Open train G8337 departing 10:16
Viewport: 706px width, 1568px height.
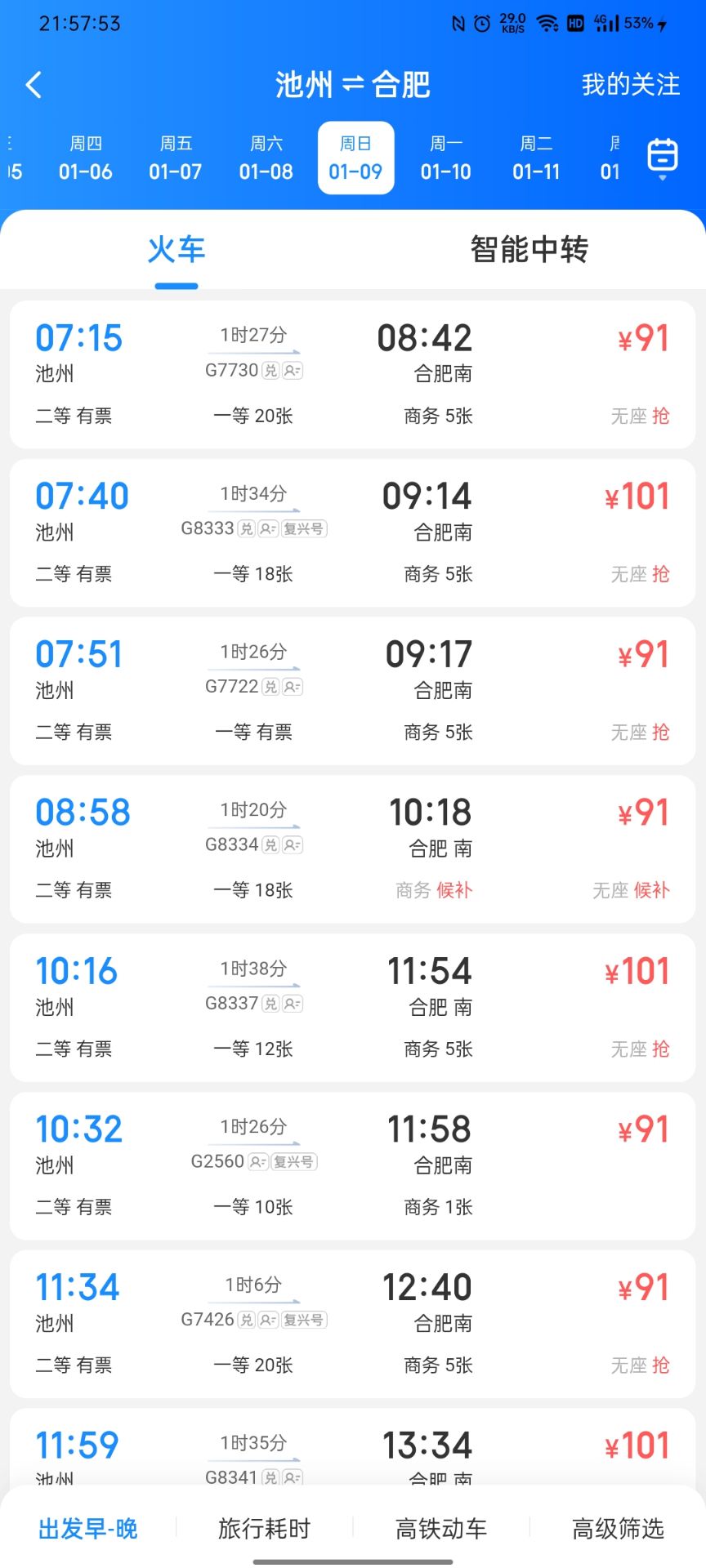[352, 1008]
